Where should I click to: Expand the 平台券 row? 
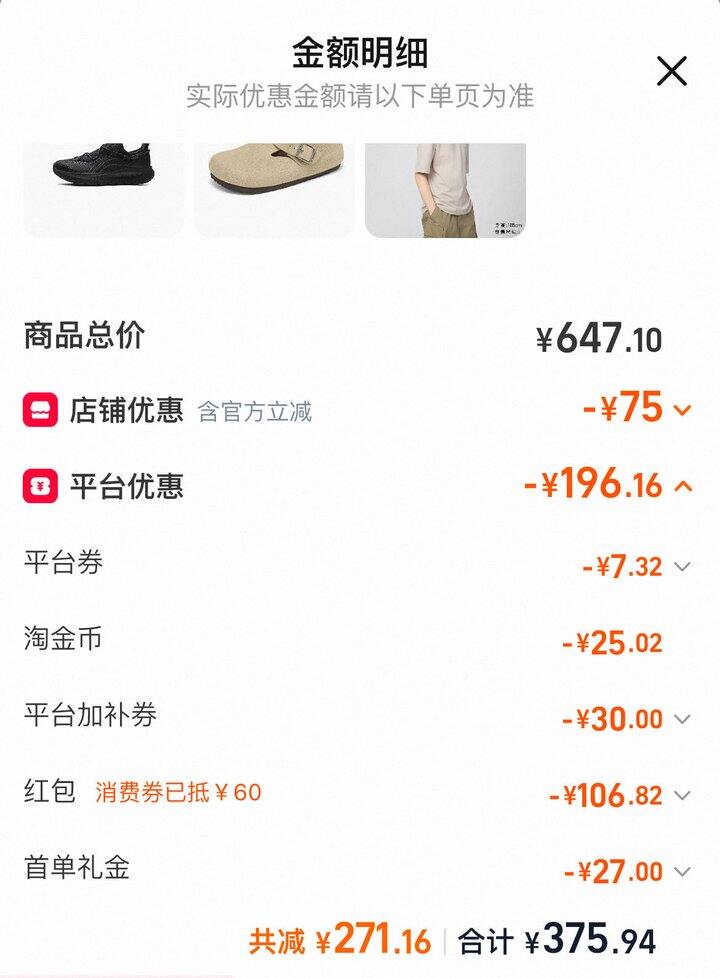coord(683,567)
